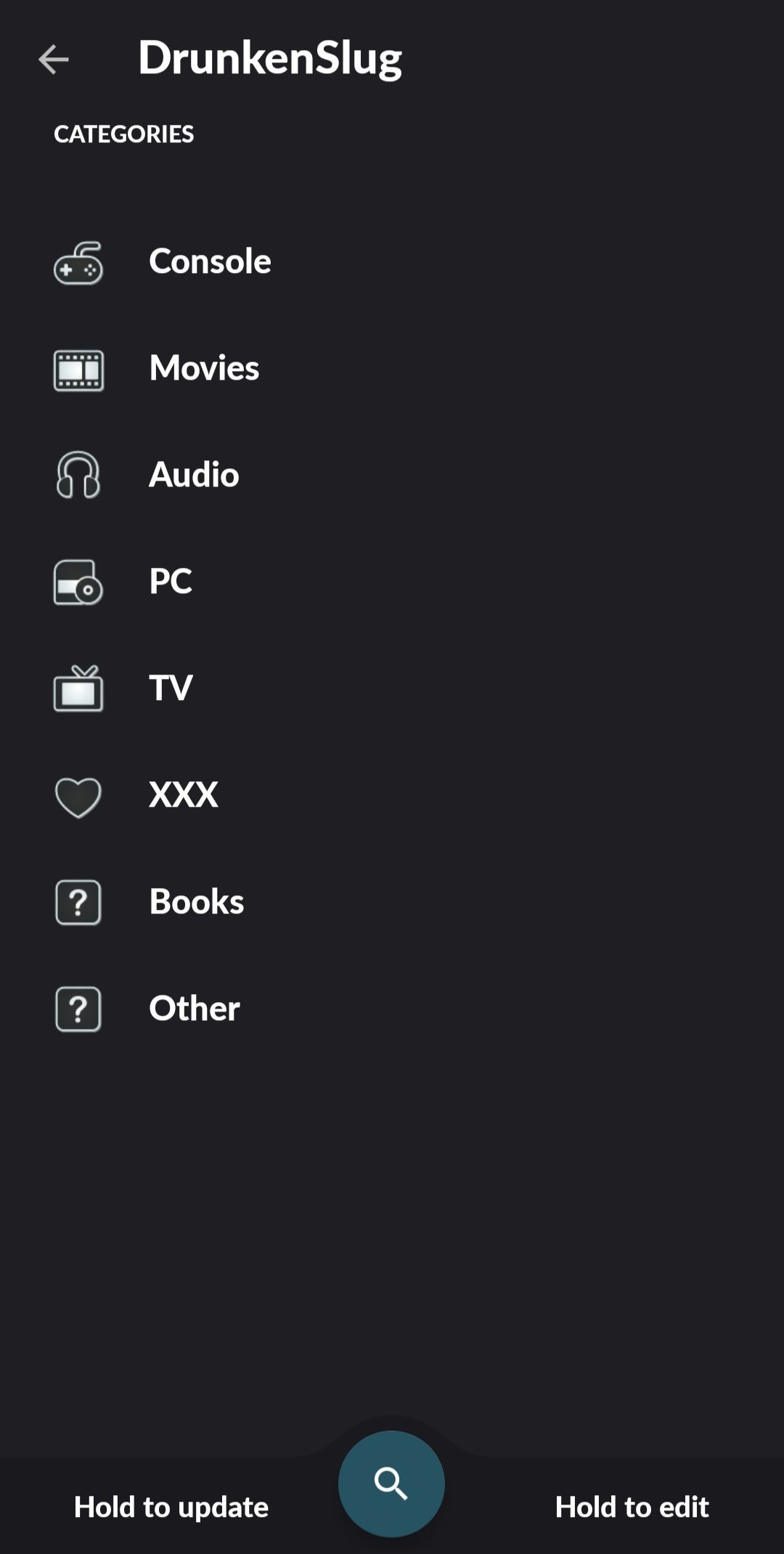Browse the Books category
The width and height of the screenshot is (784, 1554).
click(x=196, y=902)
